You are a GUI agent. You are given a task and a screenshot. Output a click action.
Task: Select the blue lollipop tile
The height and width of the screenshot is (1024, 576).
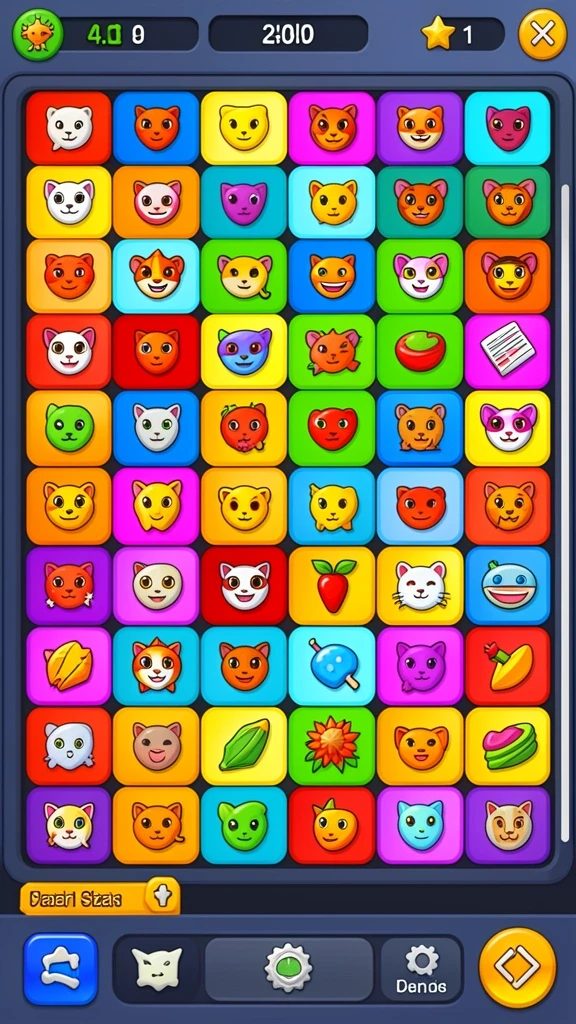point(332,665)
